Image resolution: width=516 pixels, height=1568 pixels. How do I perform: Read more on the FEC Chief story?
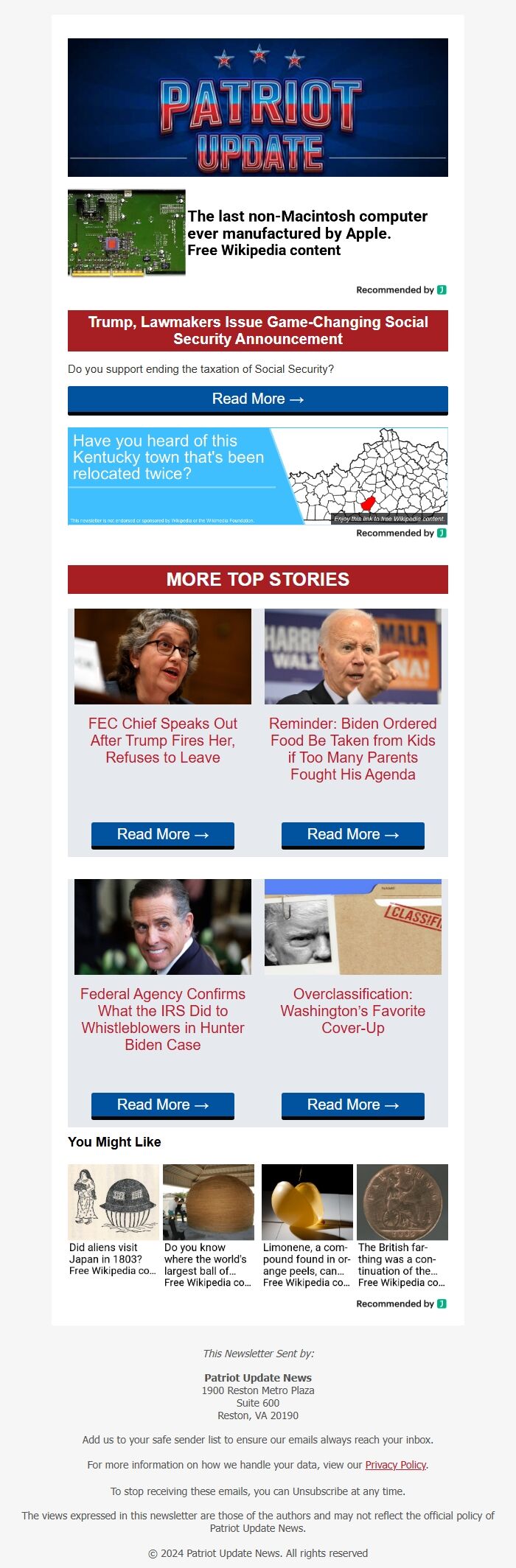(x=162, y=835)
